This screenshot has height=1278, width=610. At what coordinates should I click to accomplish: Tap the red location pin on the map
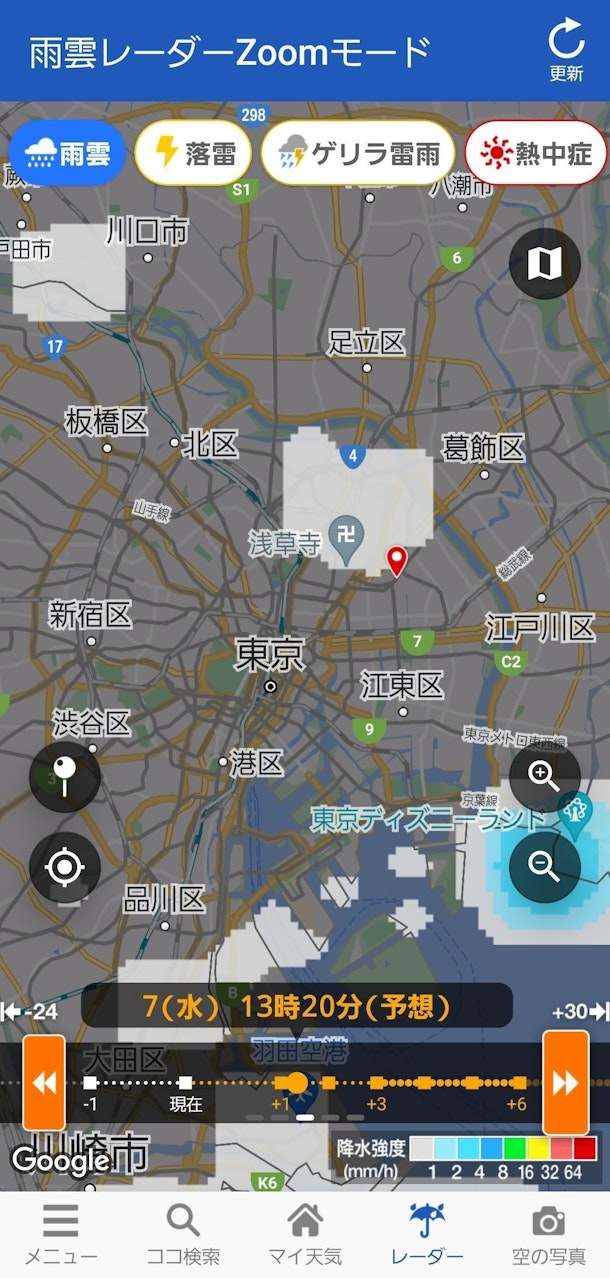tap(397, 560)
